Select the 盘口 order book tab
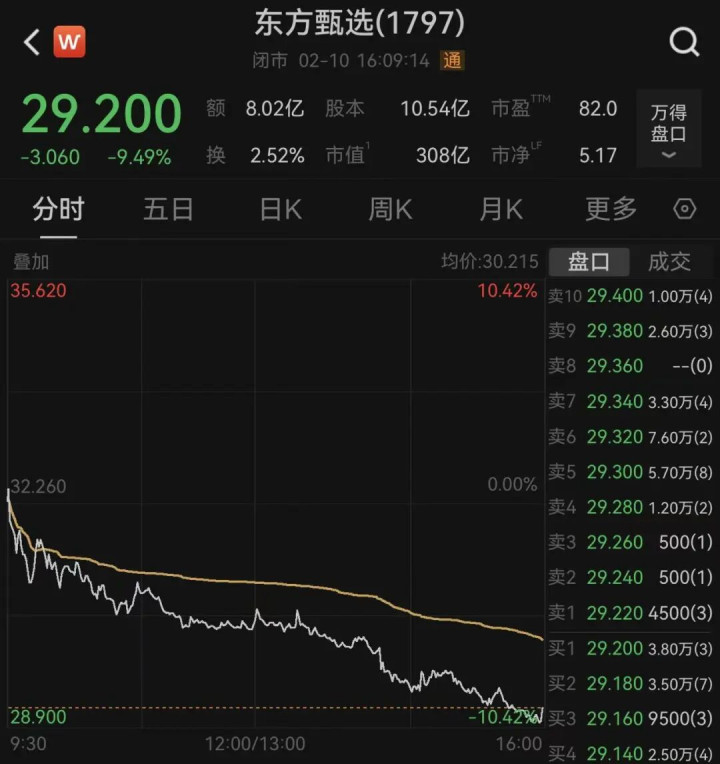This screenshot has height=764, width=720. (589, 262)
